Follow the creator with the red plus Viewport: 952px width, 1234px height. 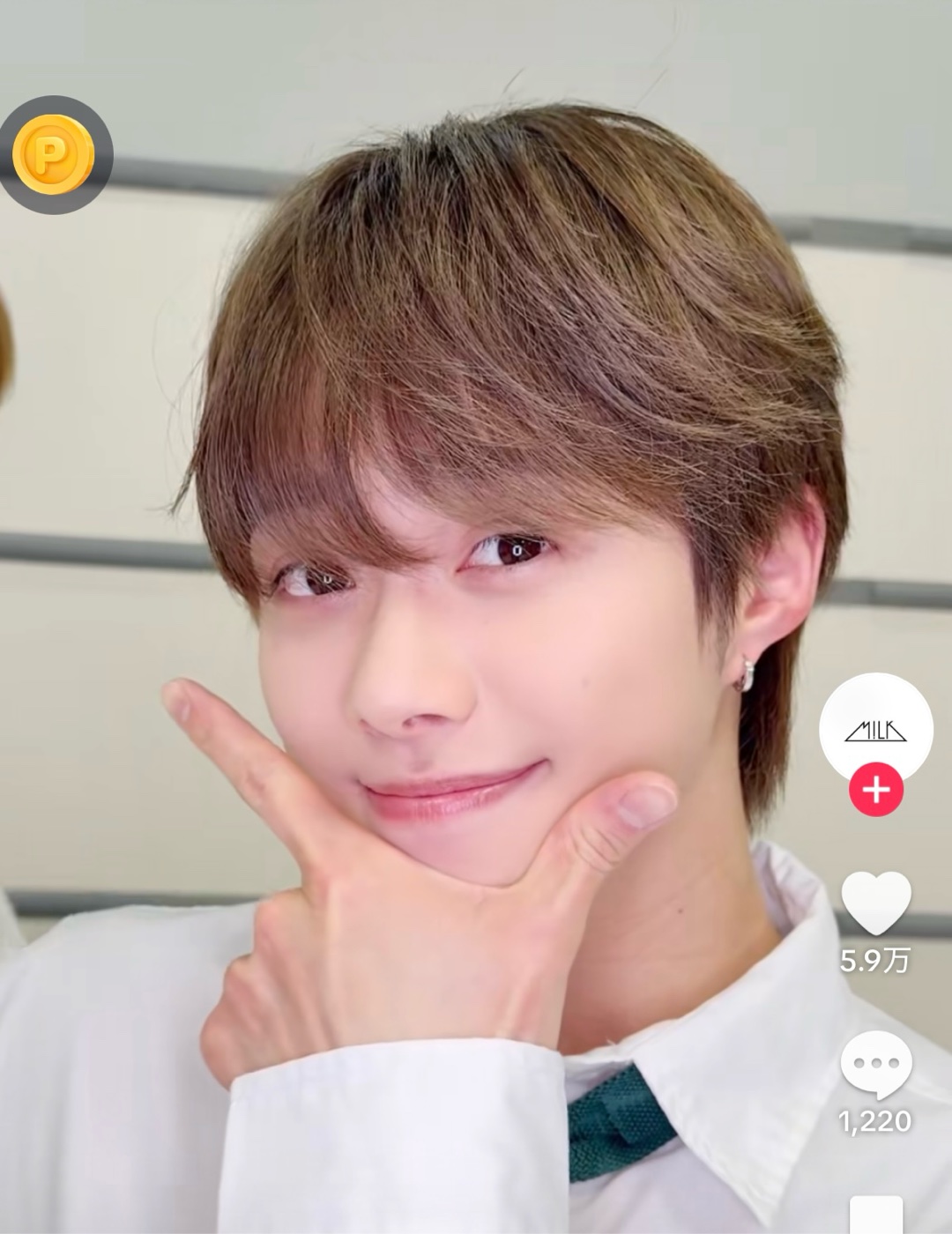(x=875, y=790)
